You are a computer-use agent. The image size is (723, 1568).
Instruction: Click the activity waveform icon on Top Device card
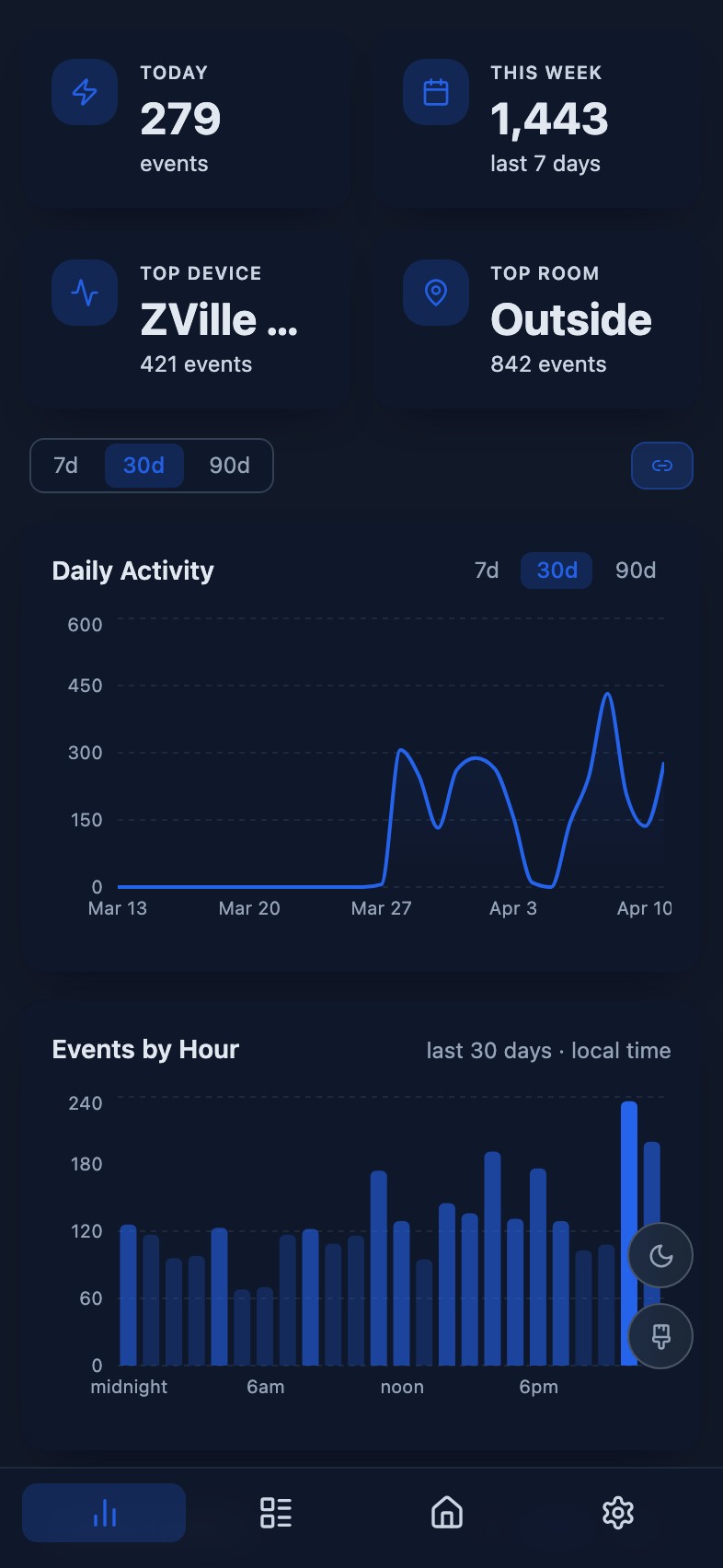84,293
